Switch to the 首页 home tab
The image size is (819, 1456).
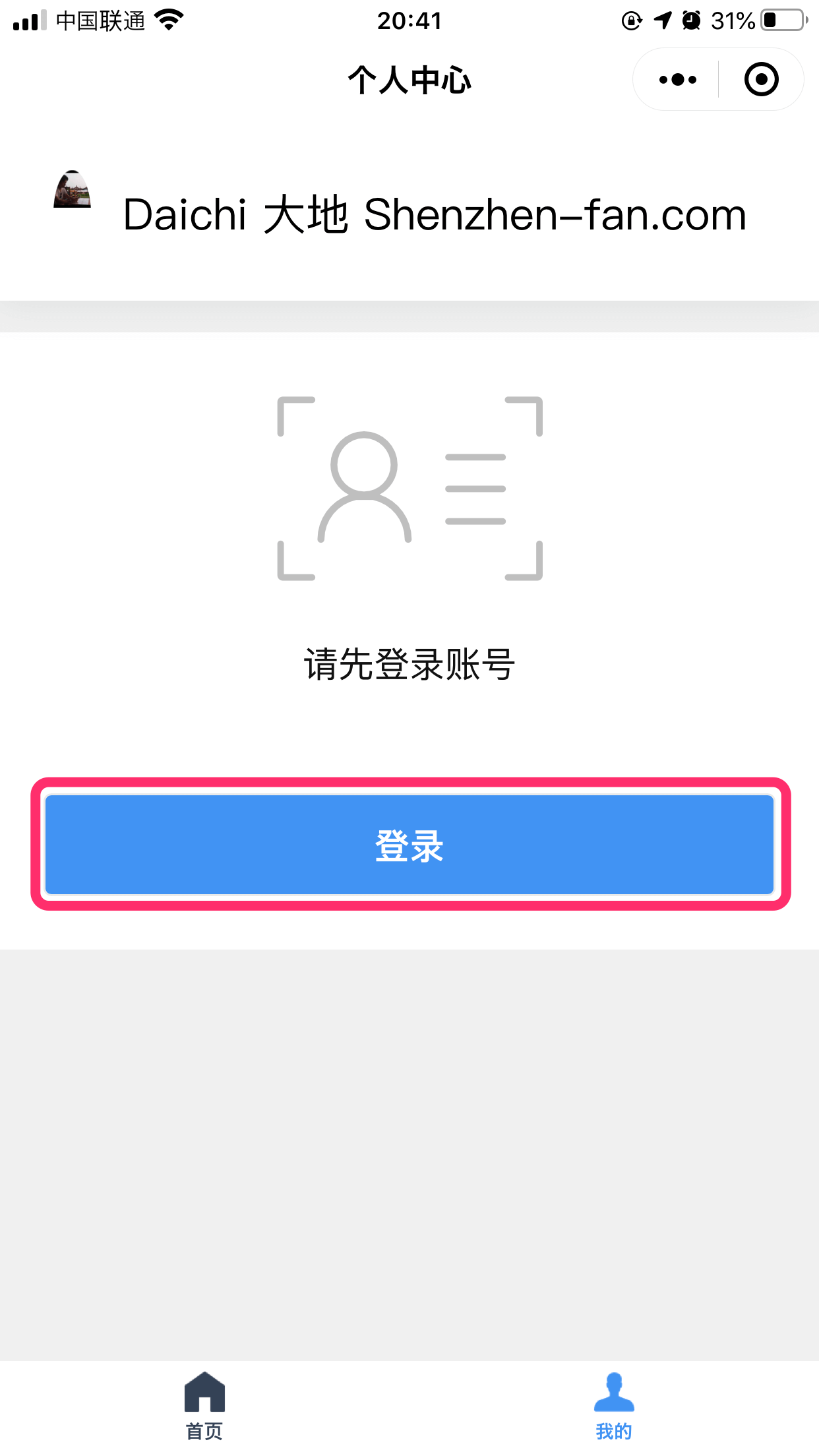coord(204,1406)
